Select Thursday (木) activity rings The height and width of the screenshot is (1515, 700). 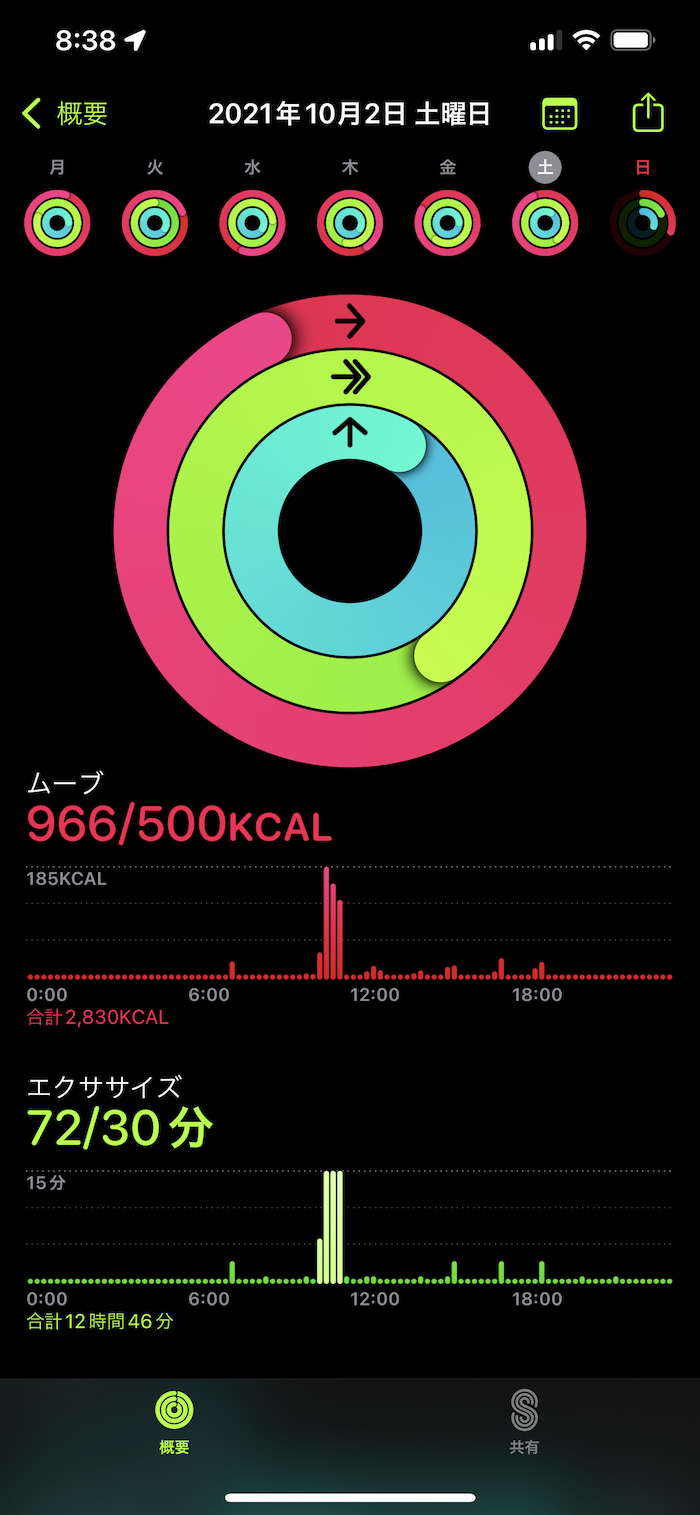pyautogui.click(x=350, y=222)
